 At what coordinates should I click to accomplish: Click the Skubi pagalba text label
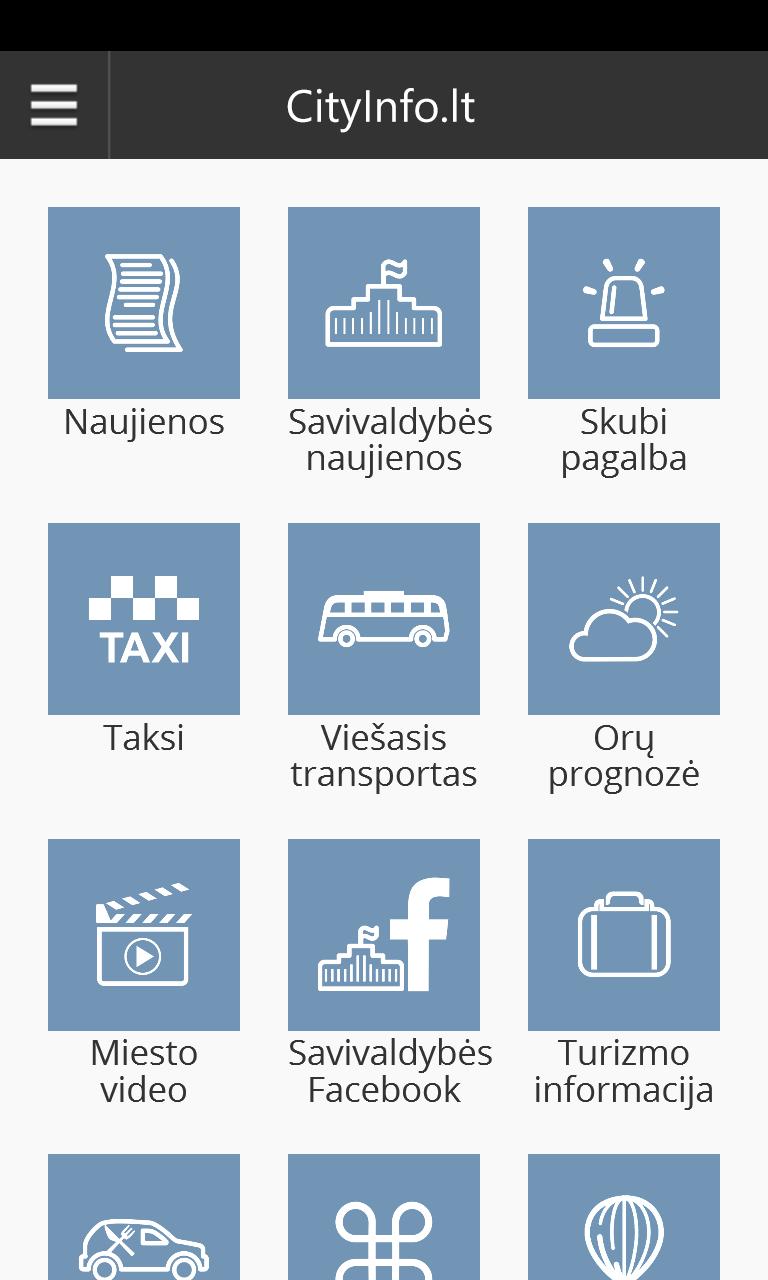click(x=623, y=439)
